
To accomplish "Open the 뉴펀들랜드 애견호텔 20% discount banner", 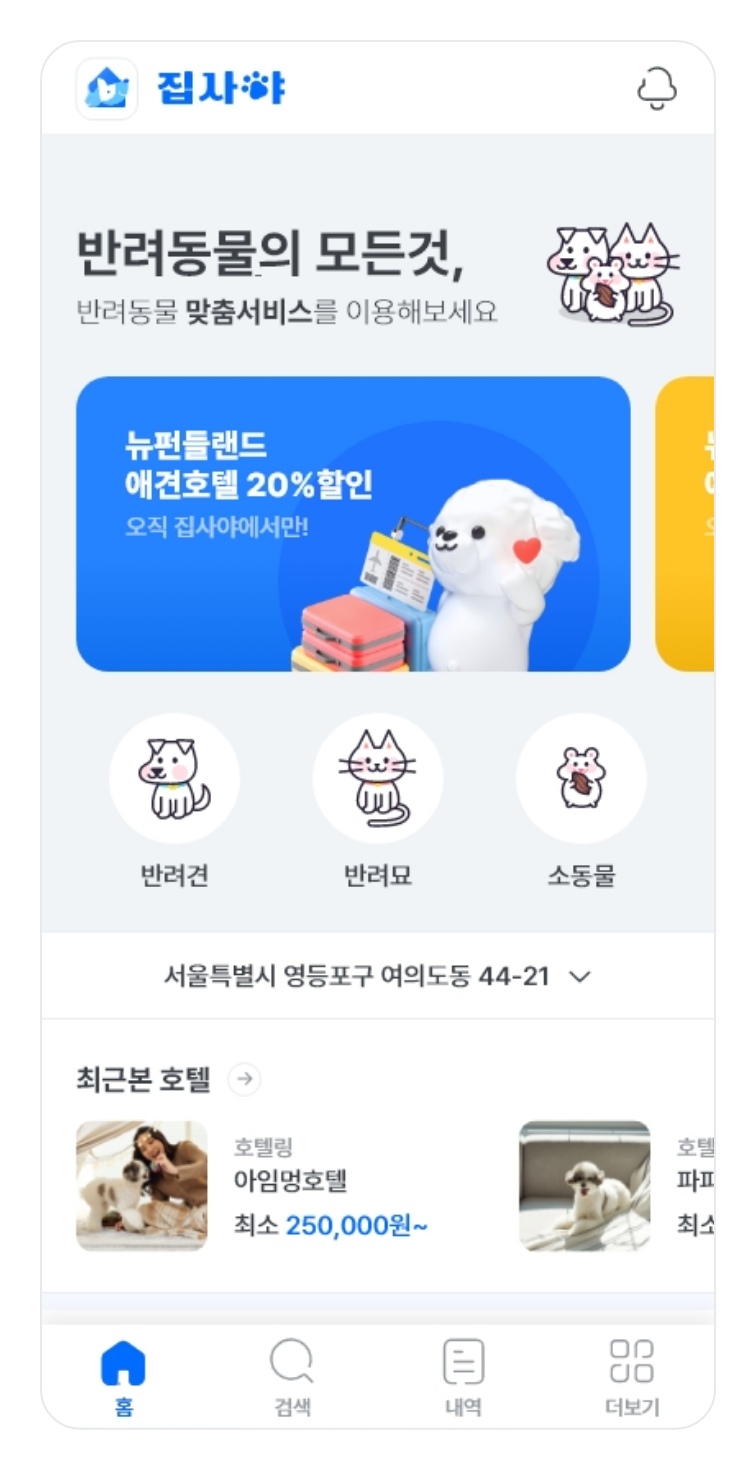I will [355, 518].
